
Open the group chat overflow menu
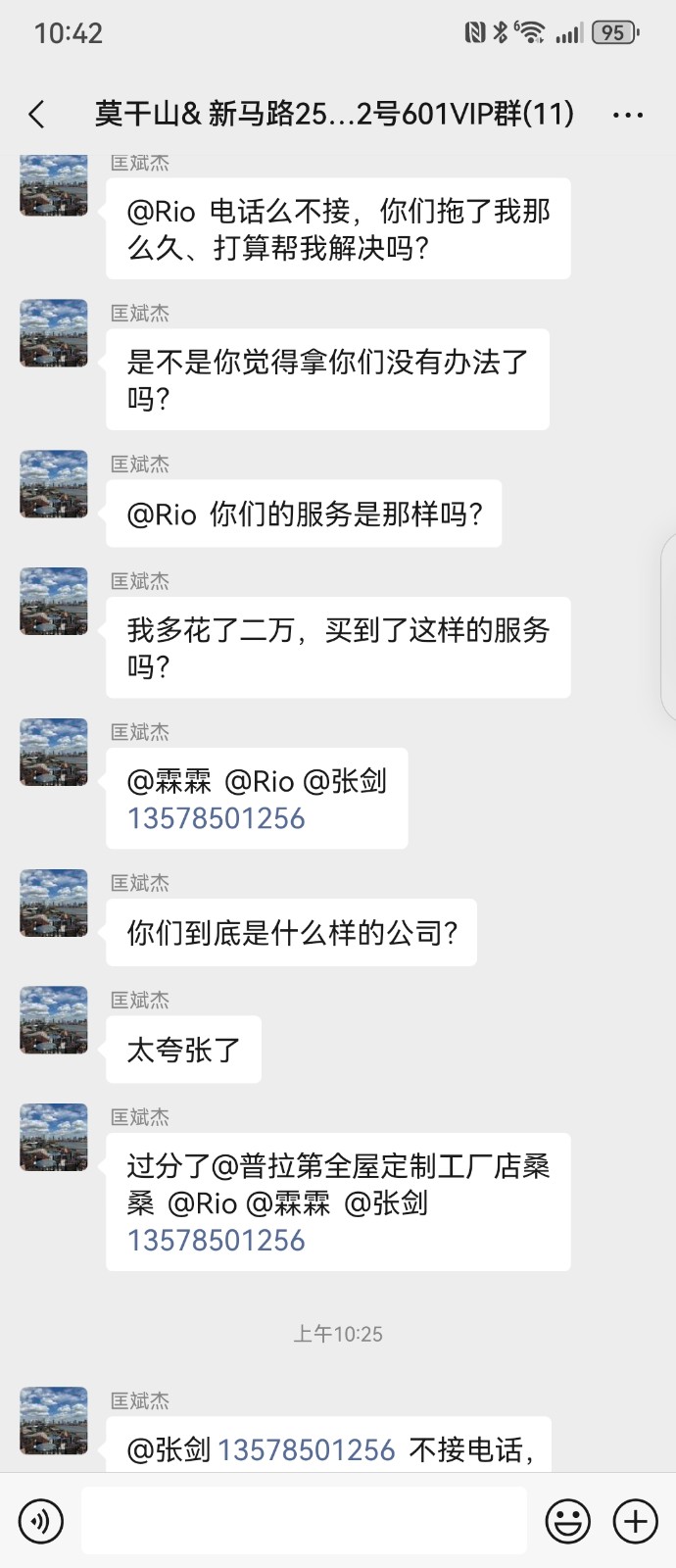[627, 115]
